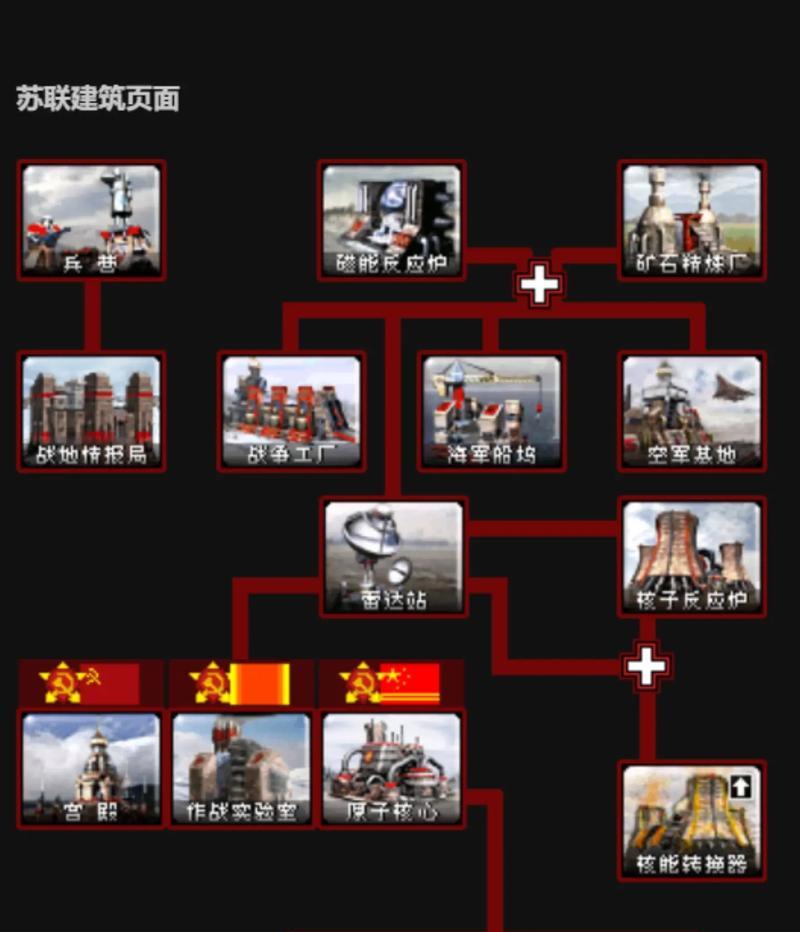The height and width of the screenshot is (932, 800).
Task: Tap the 宫殿 building tile
Action: [x=91, y=767]
